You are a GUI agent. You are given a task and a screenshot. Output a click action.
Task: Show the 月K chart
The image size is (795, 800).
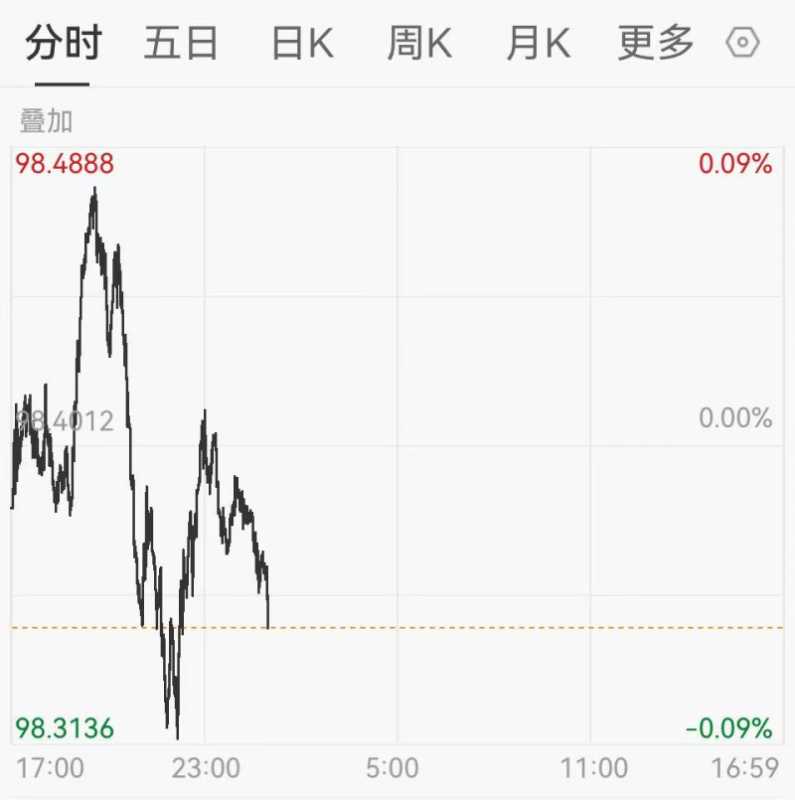(537, 44)
